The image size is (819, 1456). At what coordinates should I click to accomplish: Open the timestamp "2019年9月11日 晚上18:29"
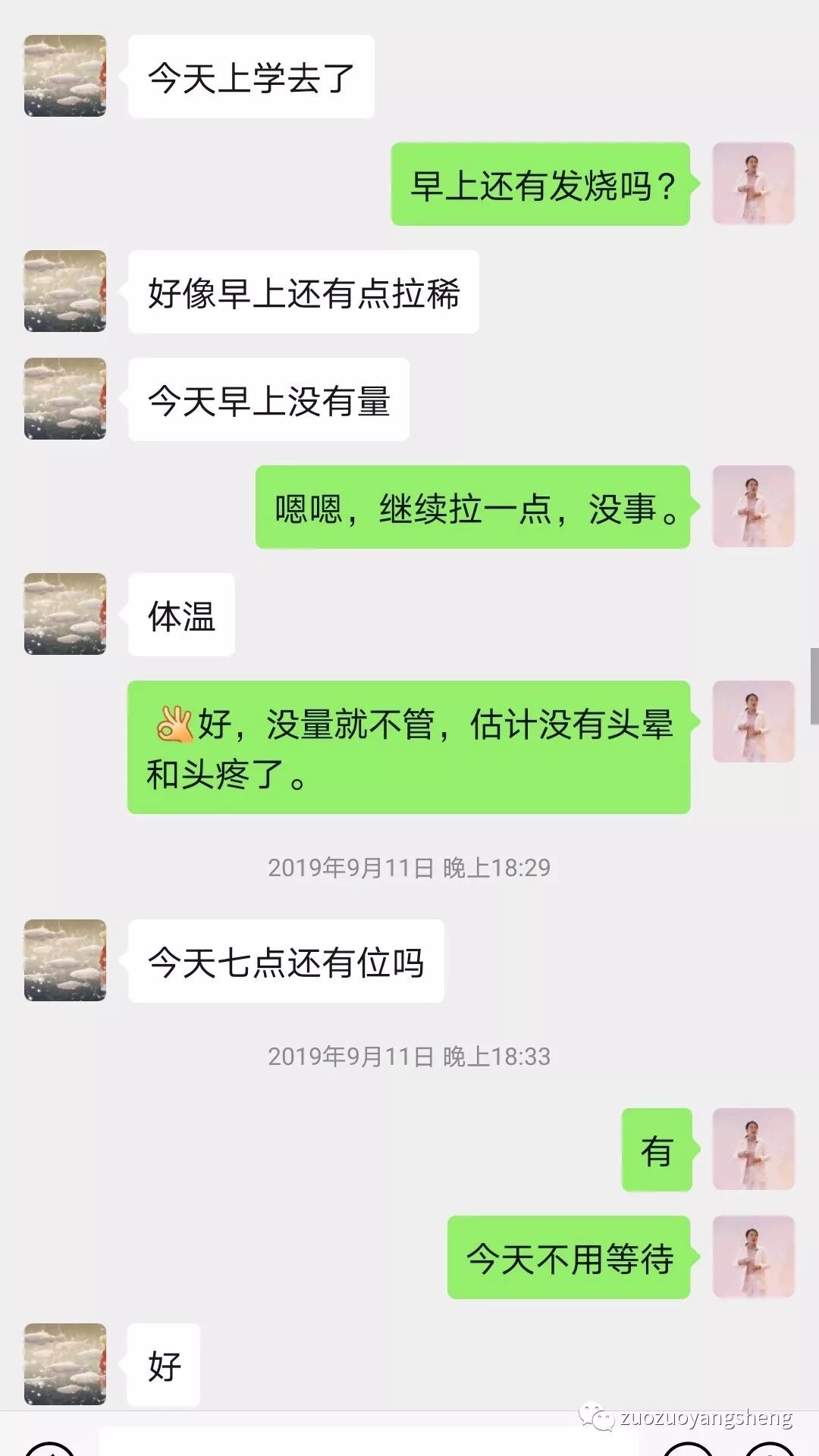tap(409, 866)
